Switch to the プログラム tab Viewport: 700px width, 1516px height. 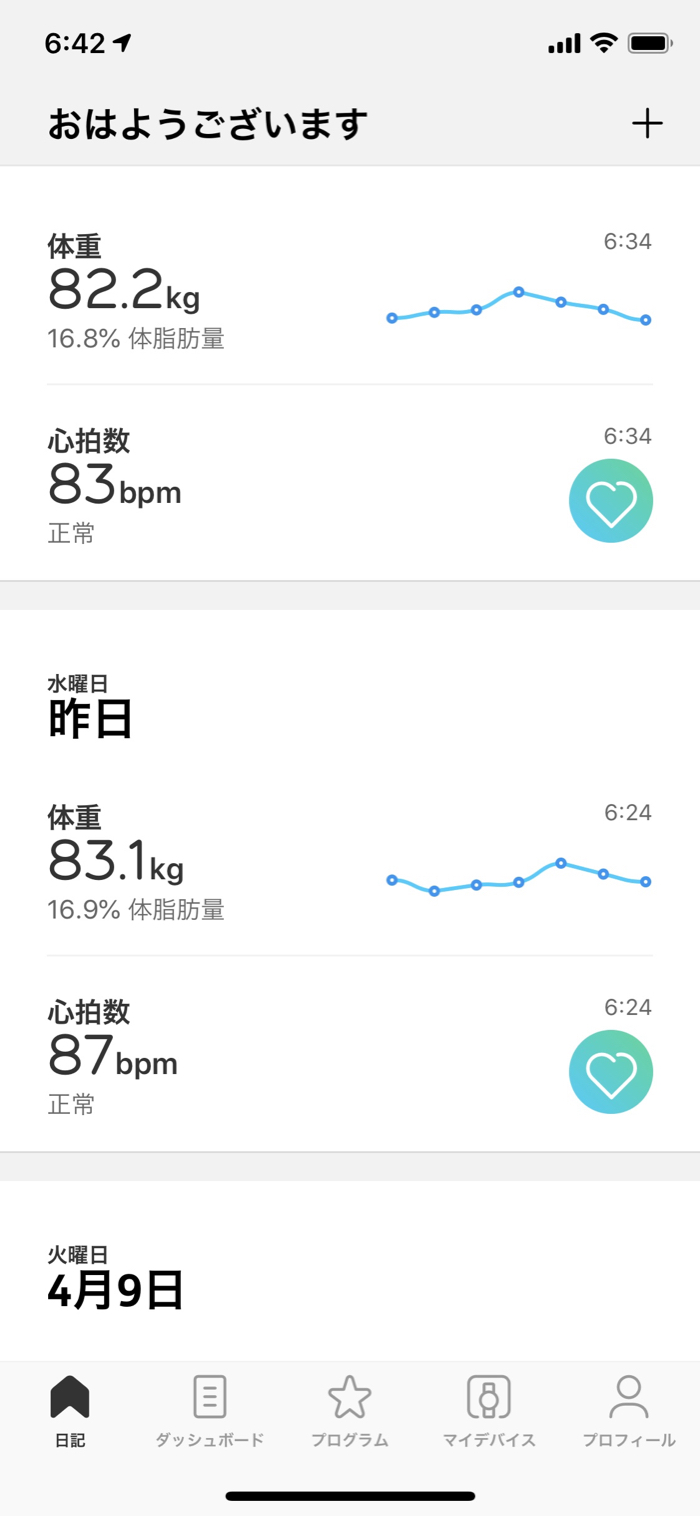point(349,1411)
